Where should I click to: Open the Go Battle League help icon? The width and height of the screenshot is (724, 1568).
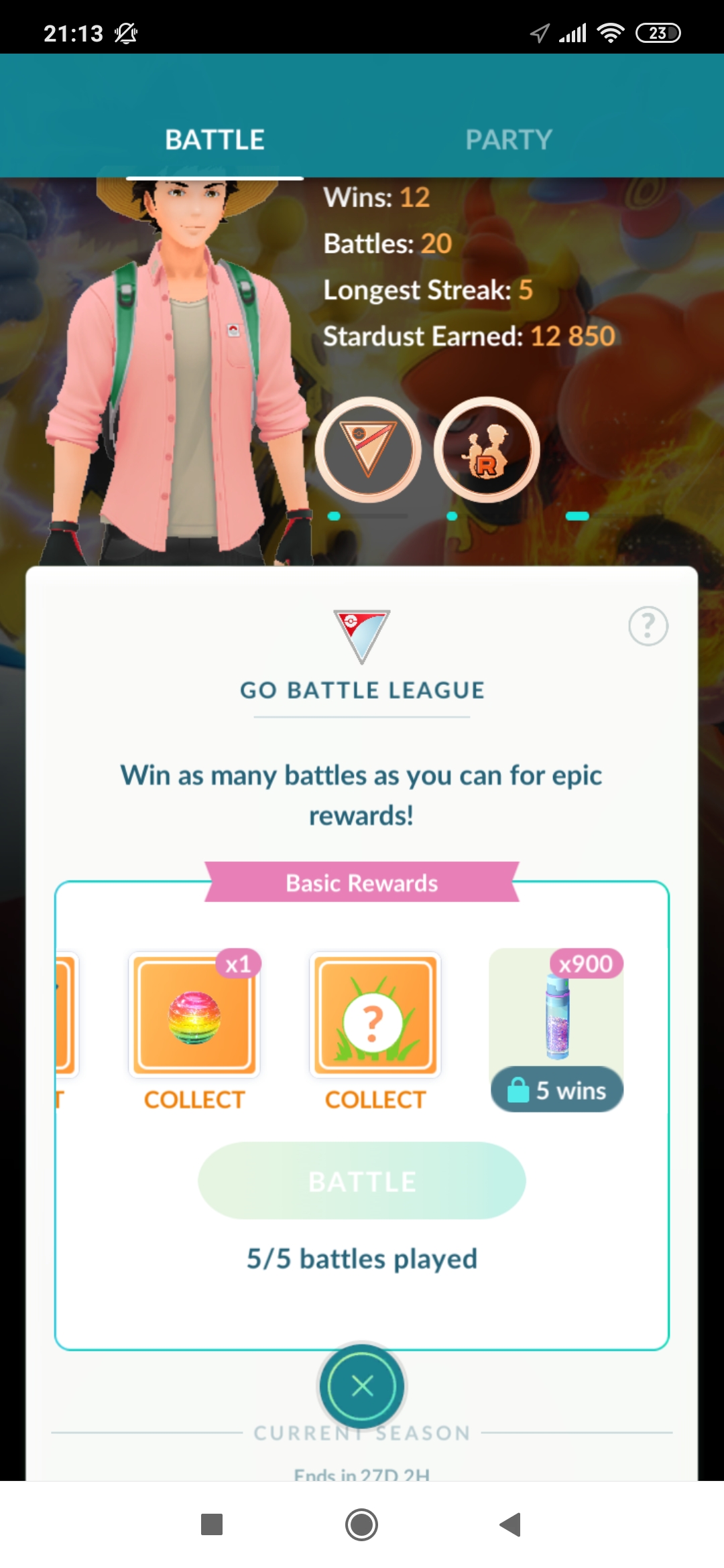coord(648,627)
